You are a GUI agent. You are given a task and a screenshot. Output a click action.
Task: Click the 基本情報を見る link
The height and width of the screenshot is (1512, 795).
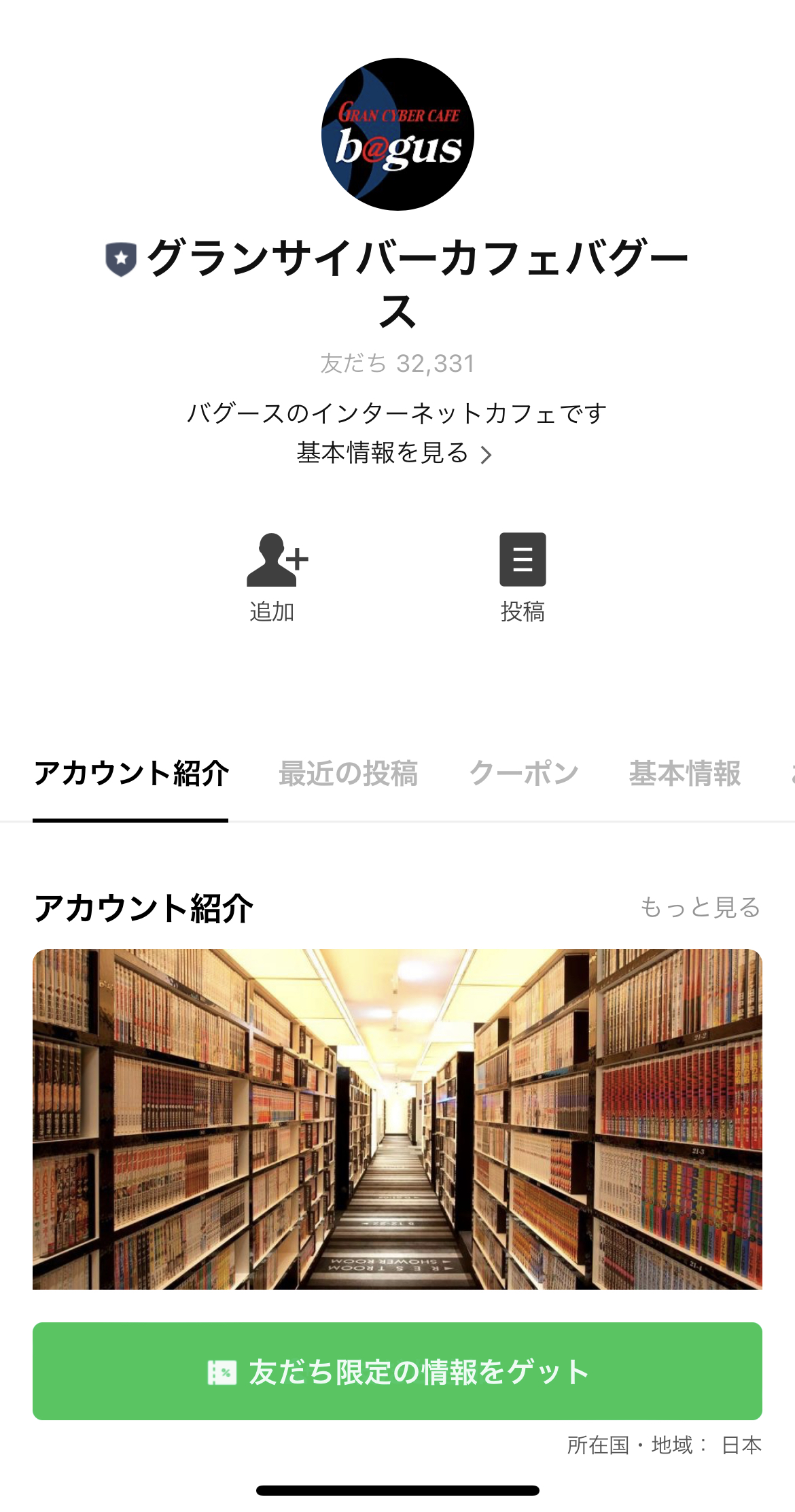pos(384,454)
